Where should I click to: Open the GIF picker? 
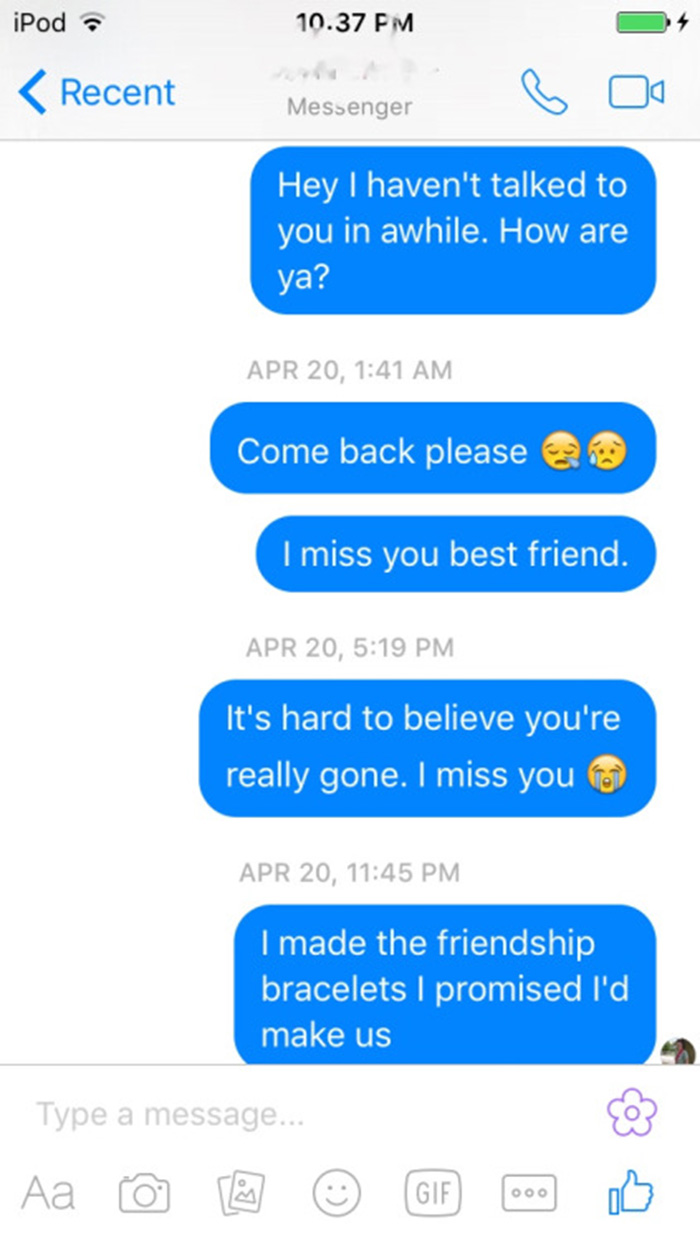coord(432,1193)
